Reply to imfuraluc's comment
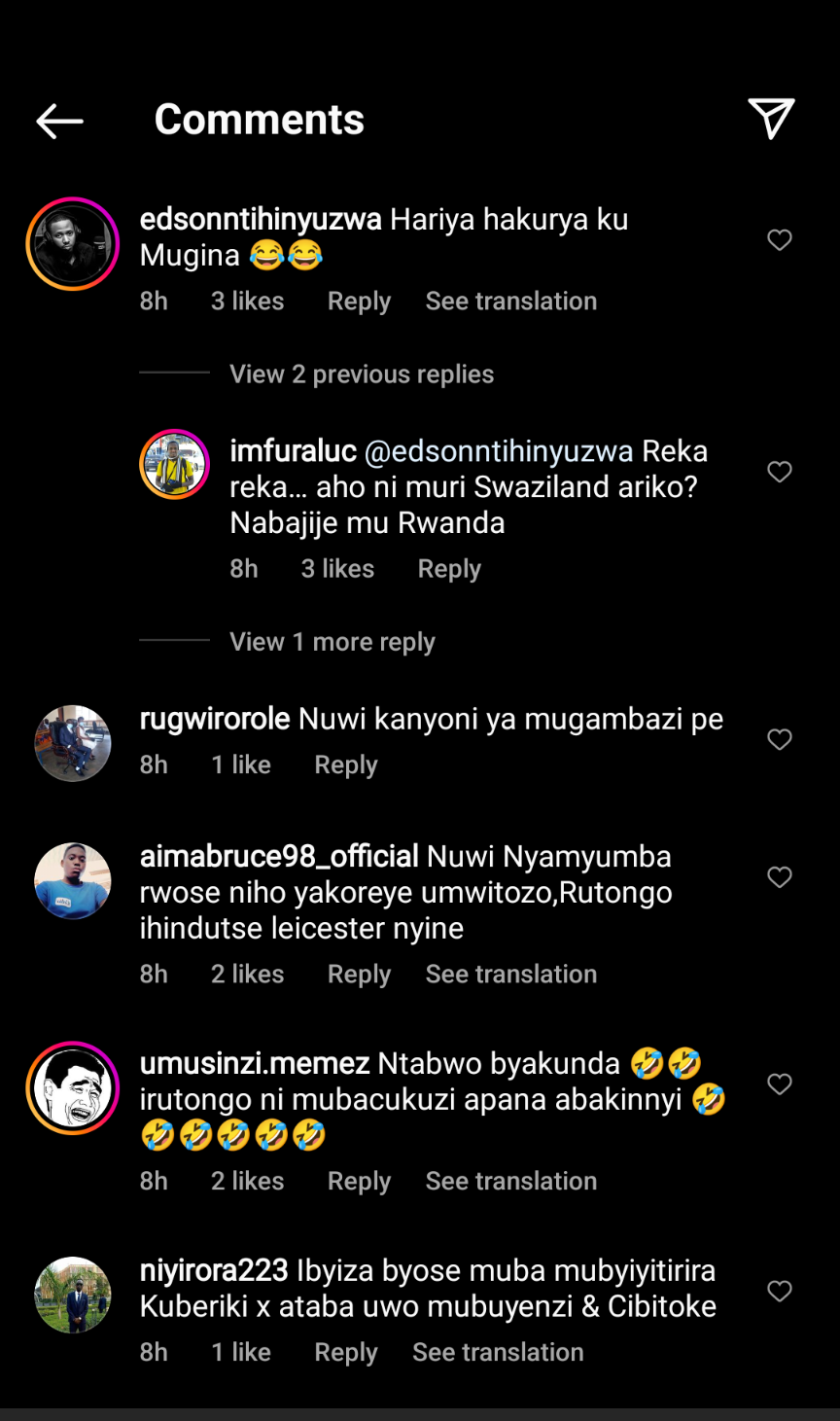The image size is (840, 1421). (449, 569)
